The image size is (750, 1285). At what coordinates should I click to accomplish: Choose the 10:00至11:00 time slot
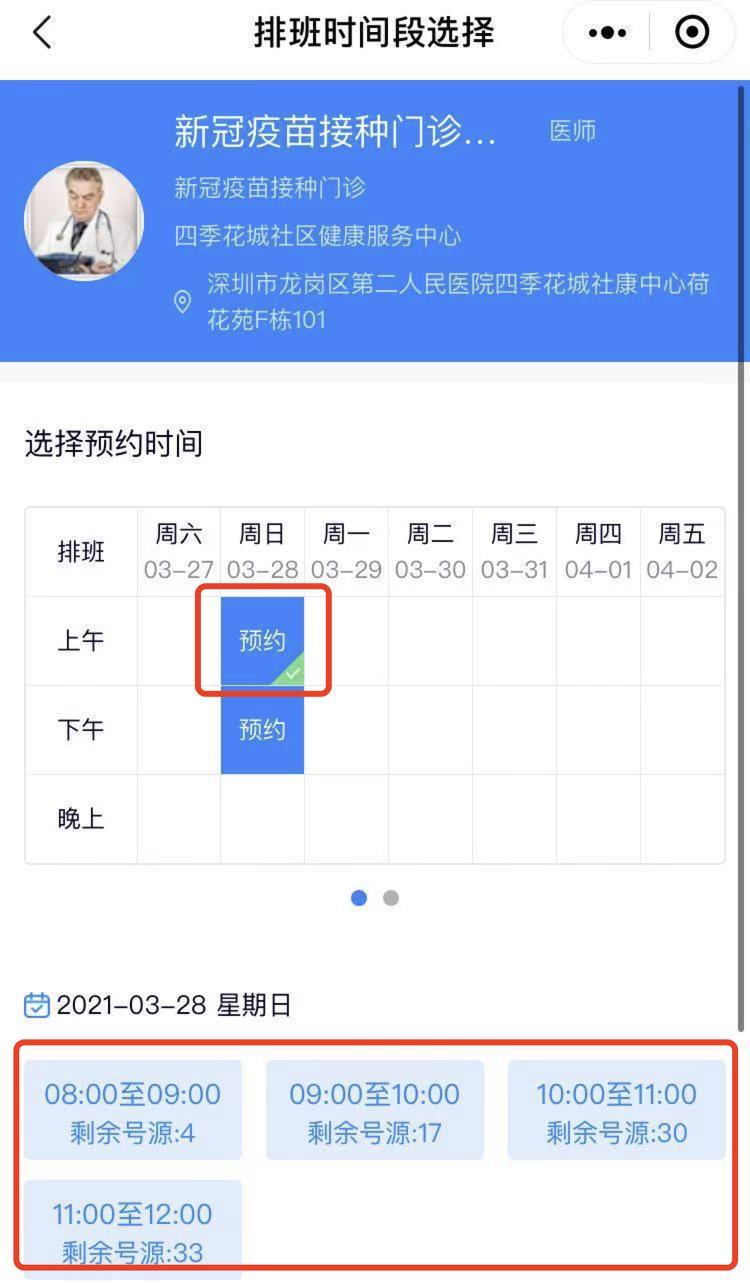pyautogui.click(x=616, y=1111)
